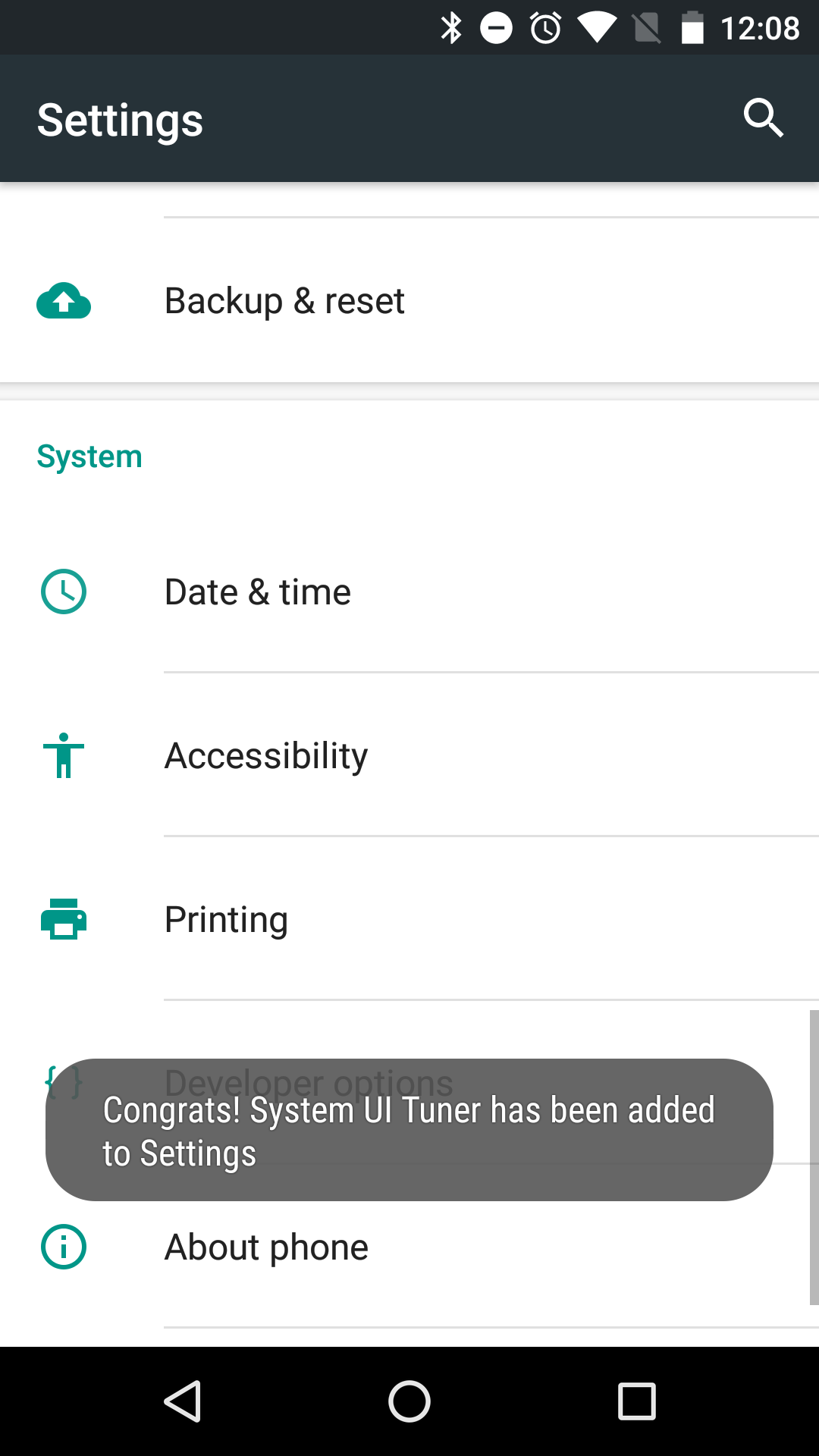The image size is (819, 1456).
Task: Tap the system back button
Action: (x=183, y=1401)
